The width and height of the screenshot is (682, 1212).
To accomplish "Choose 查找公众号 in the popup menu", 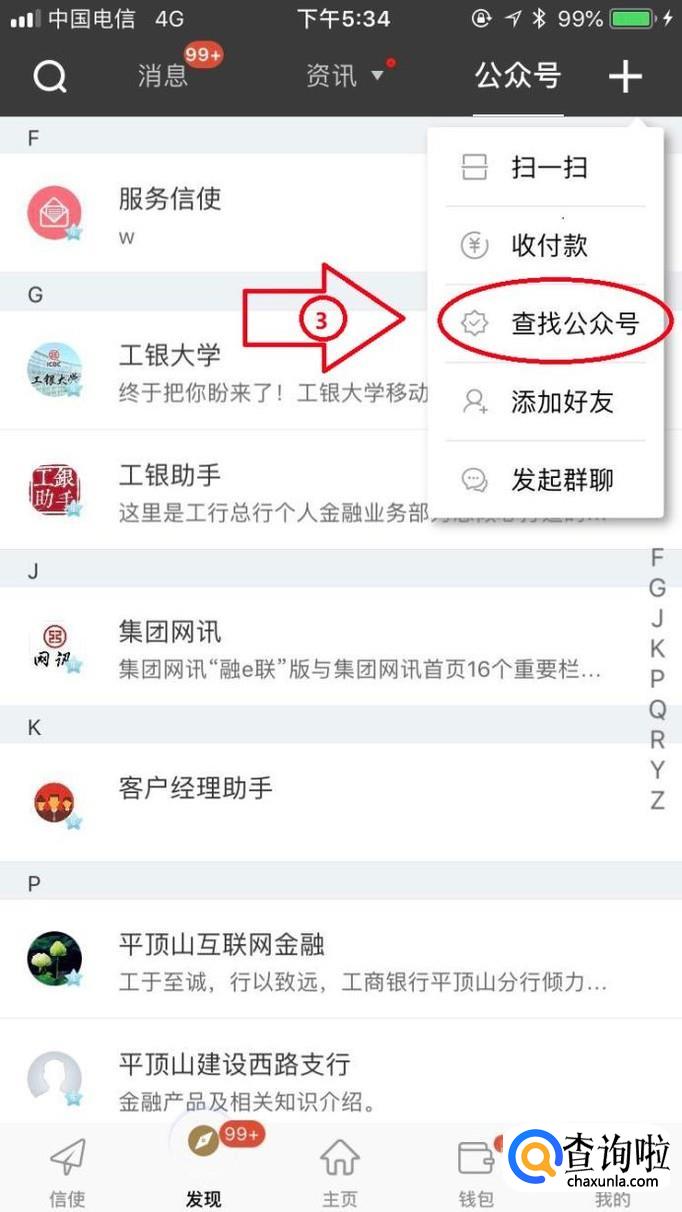I will point(574,323).
